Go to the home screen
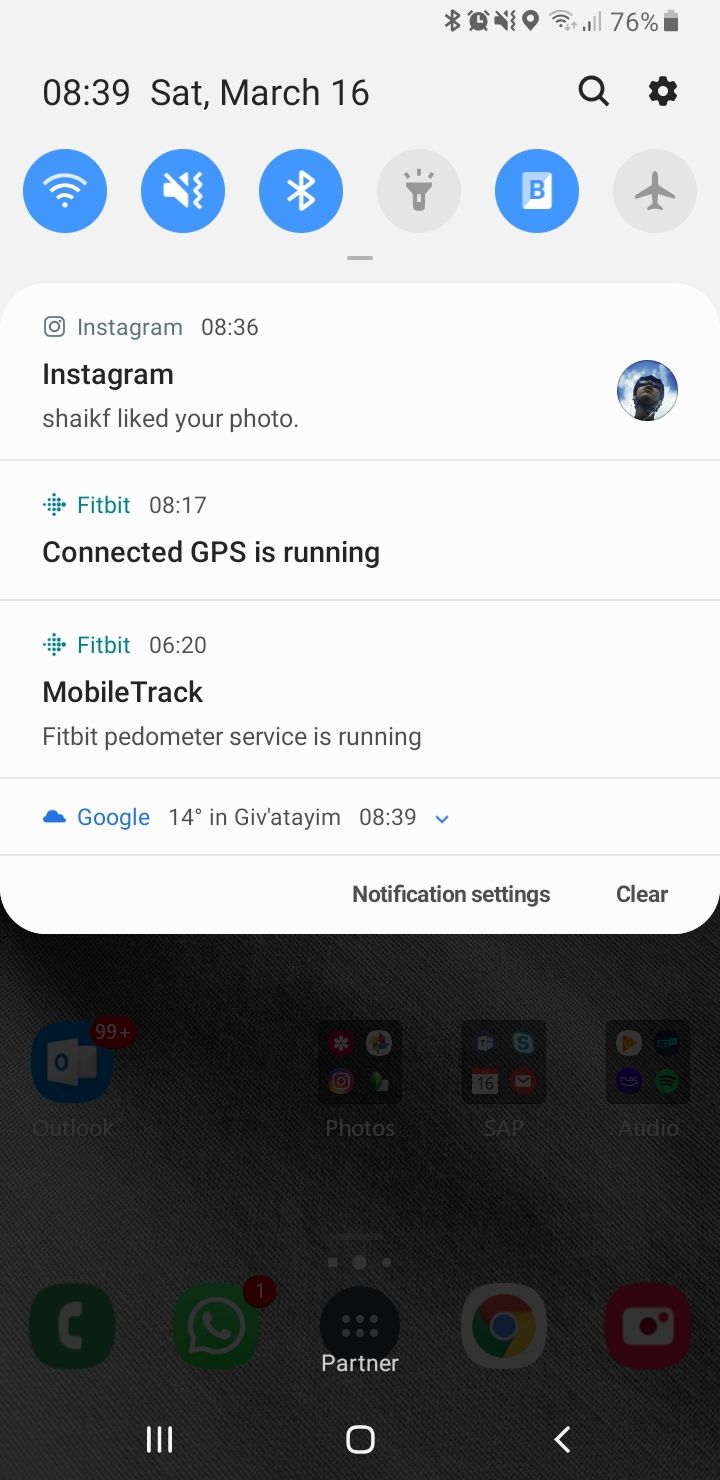The width and height of the screenshot is (720, 1480). 360,1439
